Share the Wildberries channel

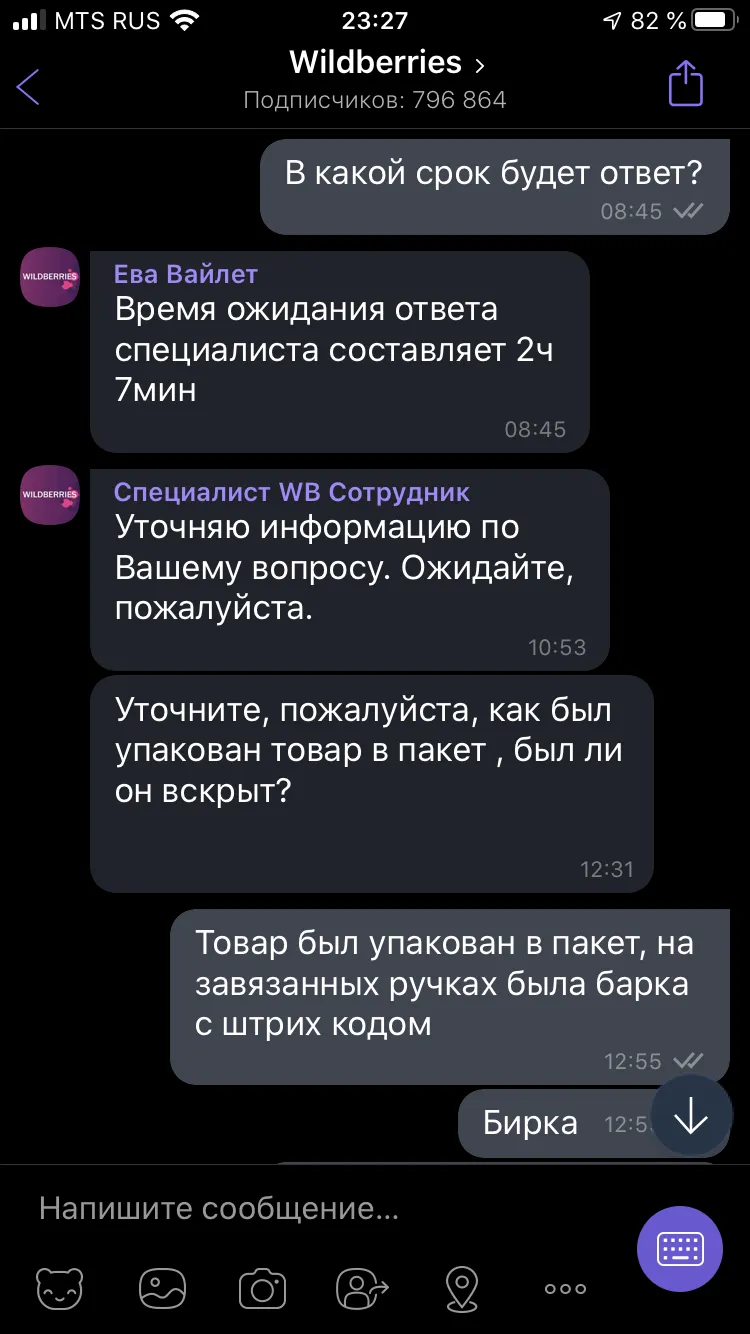tap(686, 83)
